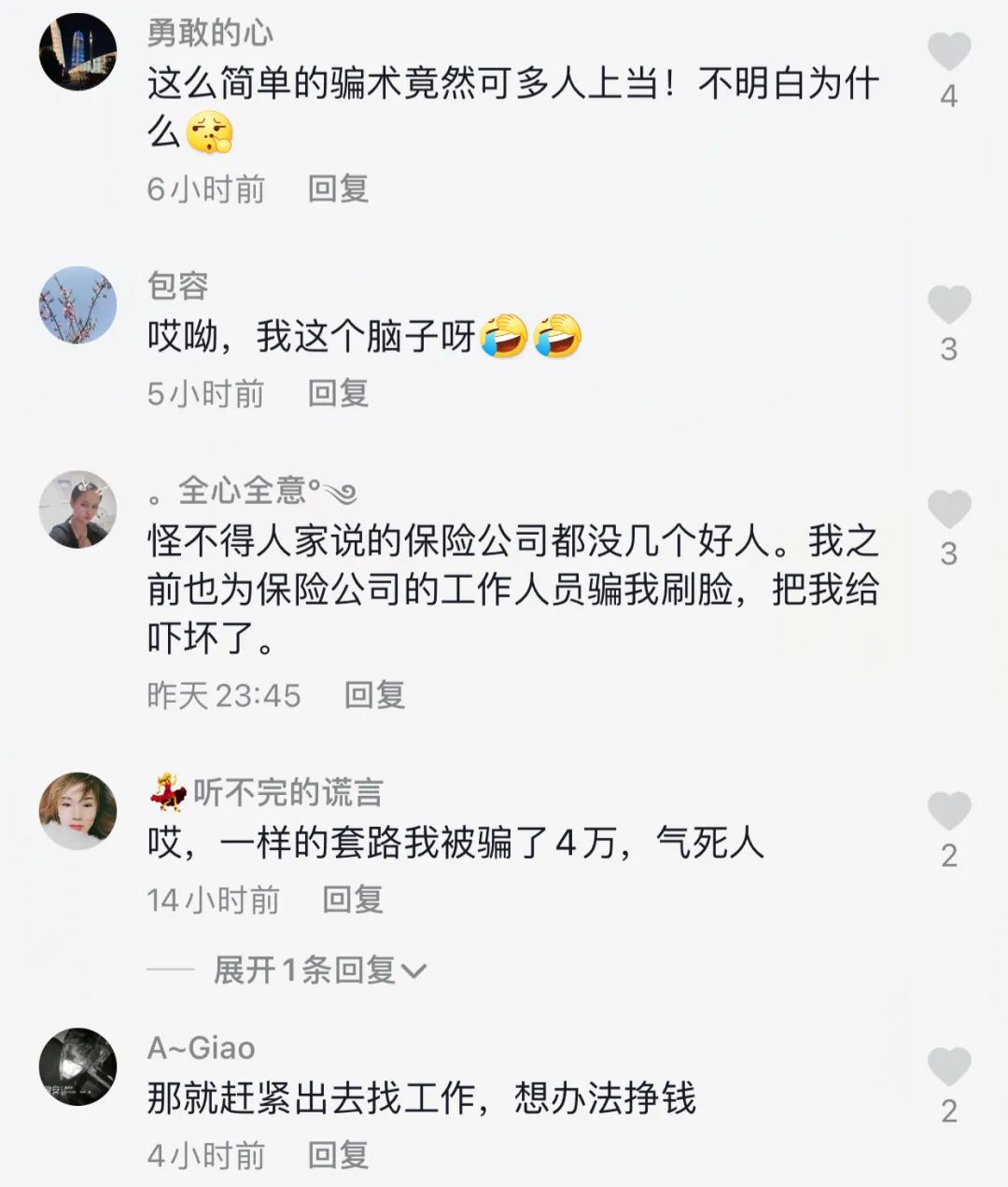The image size is (1008, 1187).
Task: Like the comment by A~Giao
Action: pos(948,1068)
